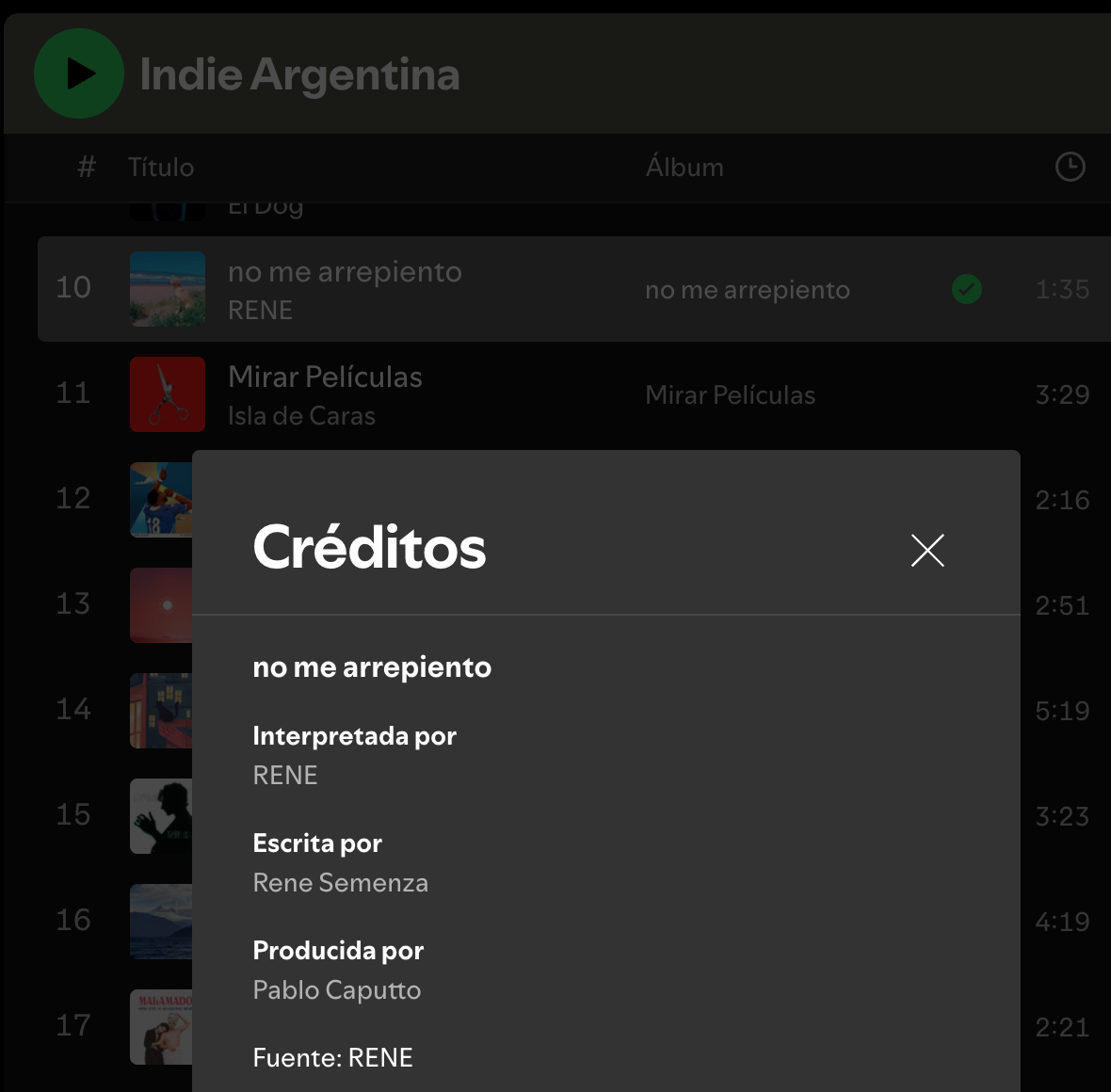Image resolution: width=1111 pixels, height=1092 pixels.
Task: Open the artist Isla de Caras
Action: (x=301, y=416)
